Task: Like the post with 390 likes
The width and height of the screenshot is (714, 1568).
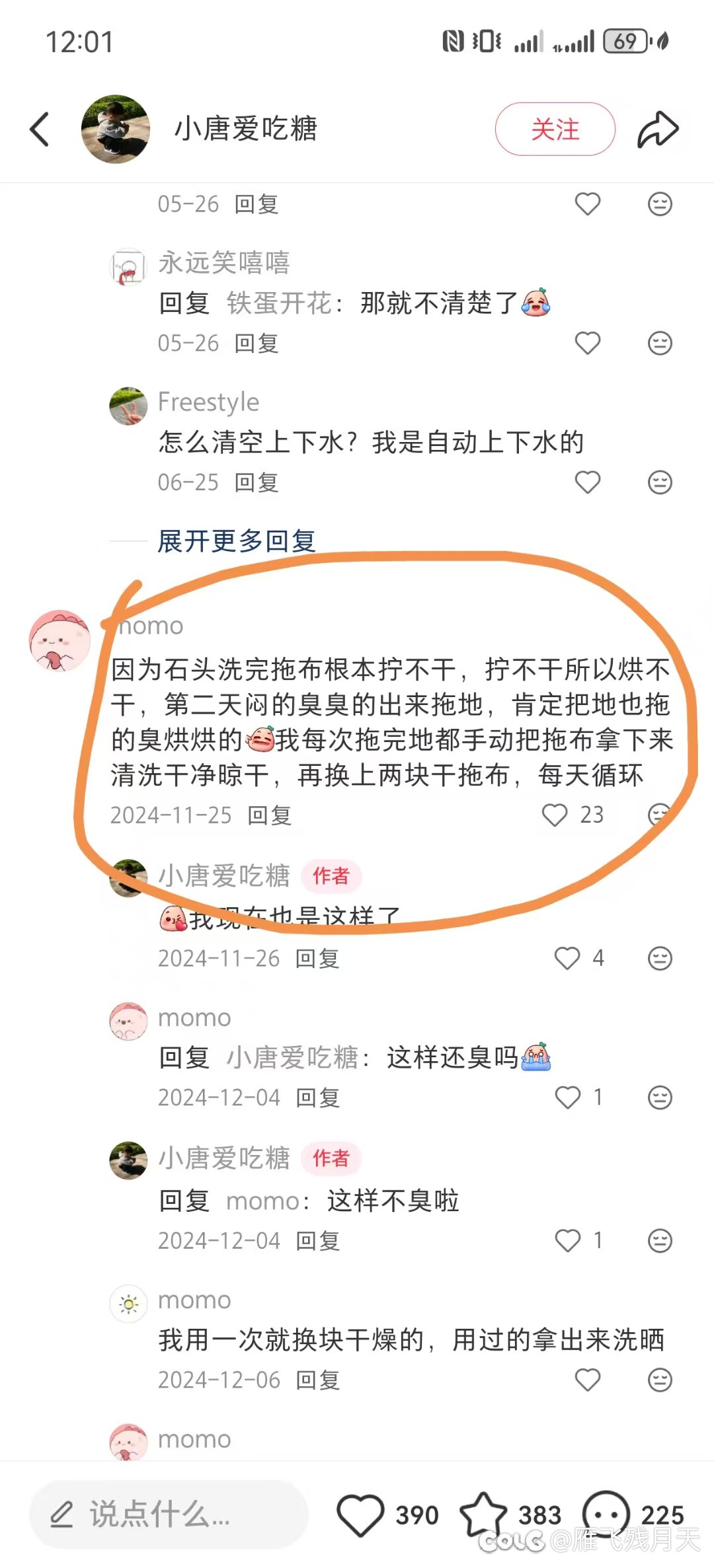Action: tap(361, 1514)
